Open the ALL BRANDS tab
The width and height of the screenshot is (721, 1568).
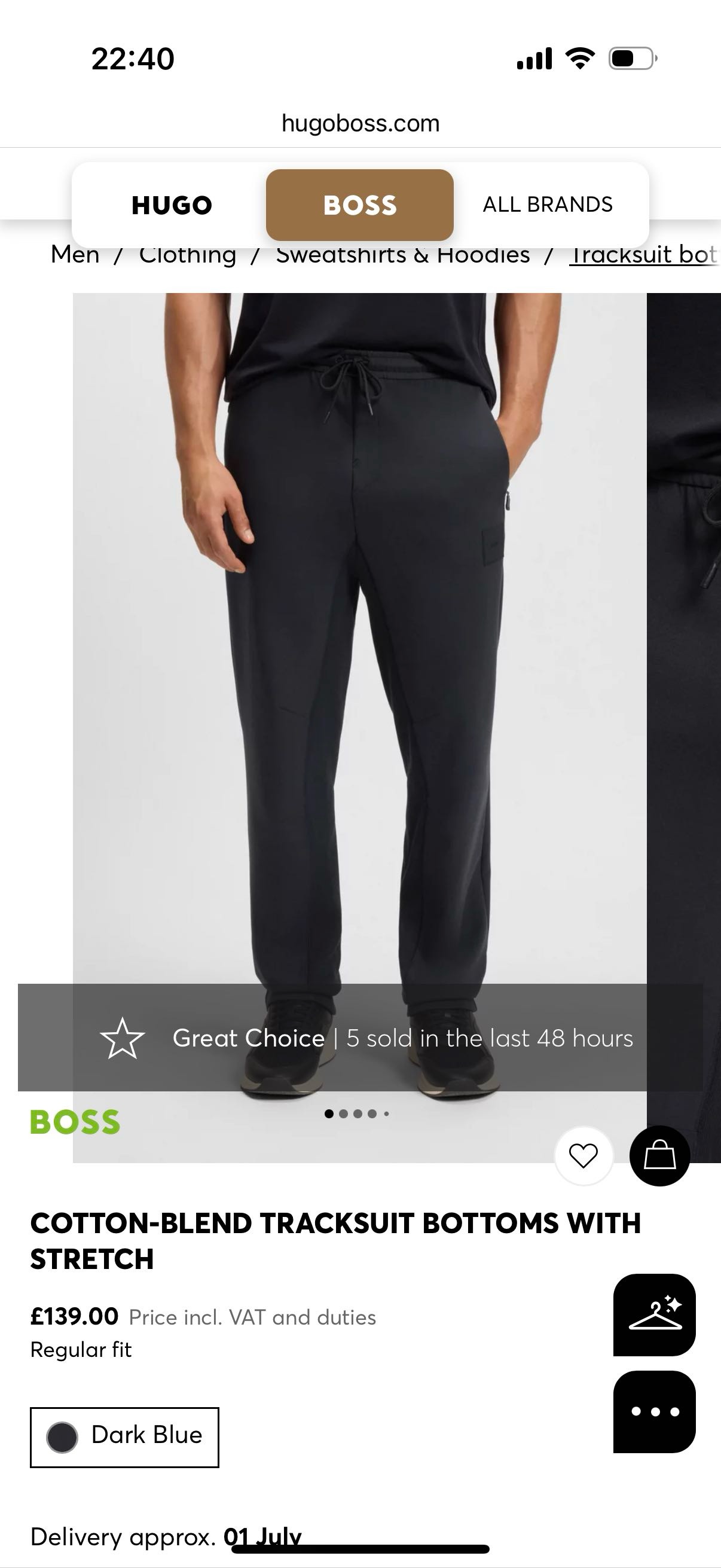[548, 205]
